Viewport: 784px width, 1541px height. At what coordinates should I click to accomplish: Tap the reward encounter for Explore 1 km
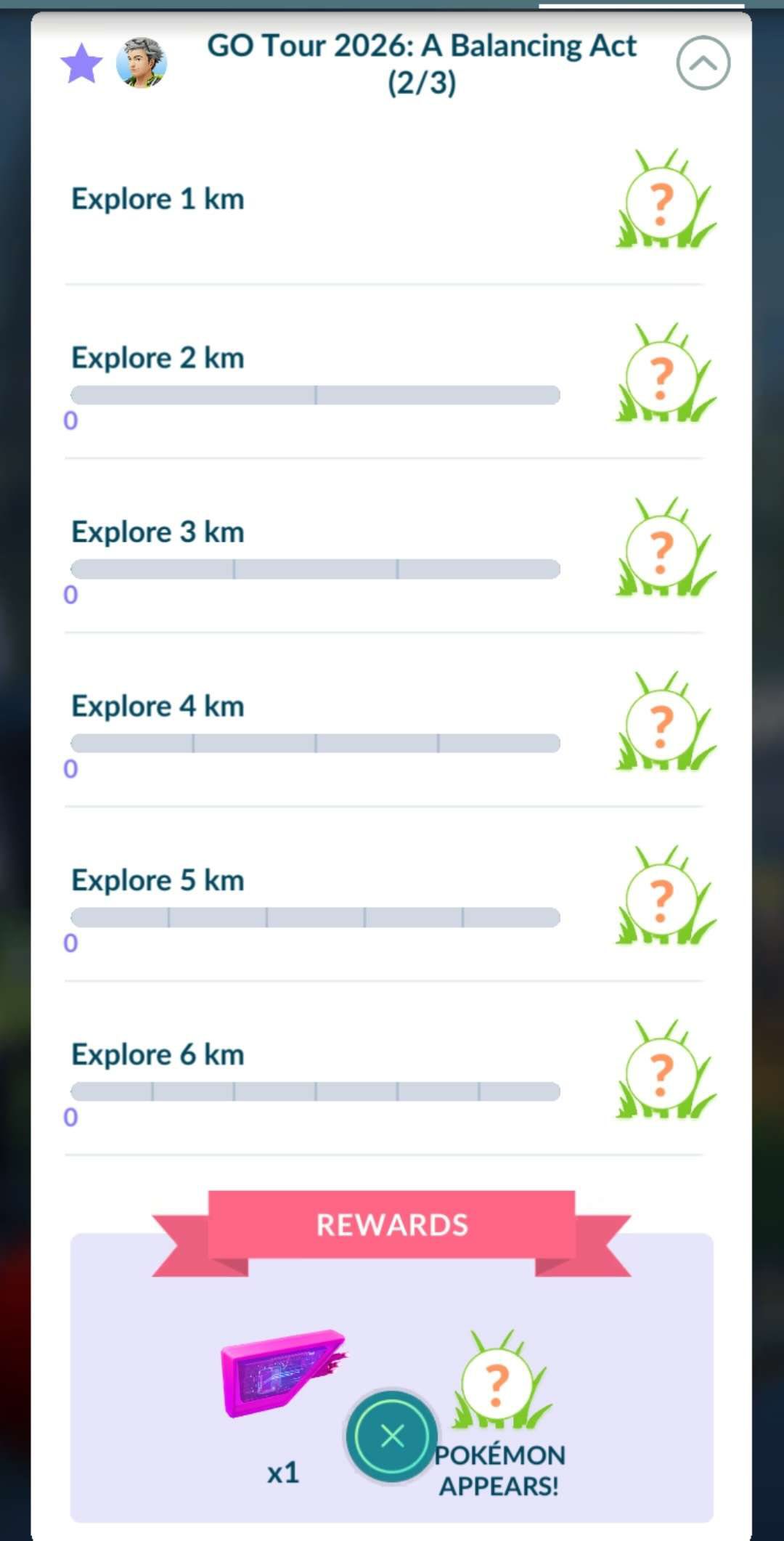coord(663,201)
